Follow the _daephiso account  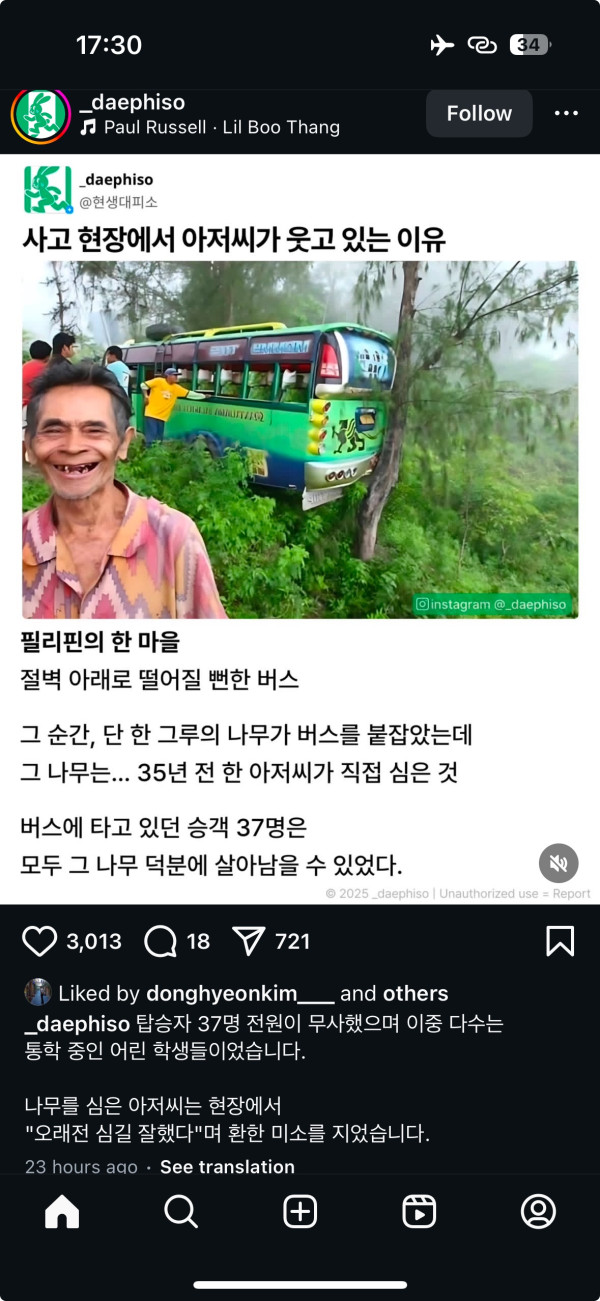click(479, 114)
